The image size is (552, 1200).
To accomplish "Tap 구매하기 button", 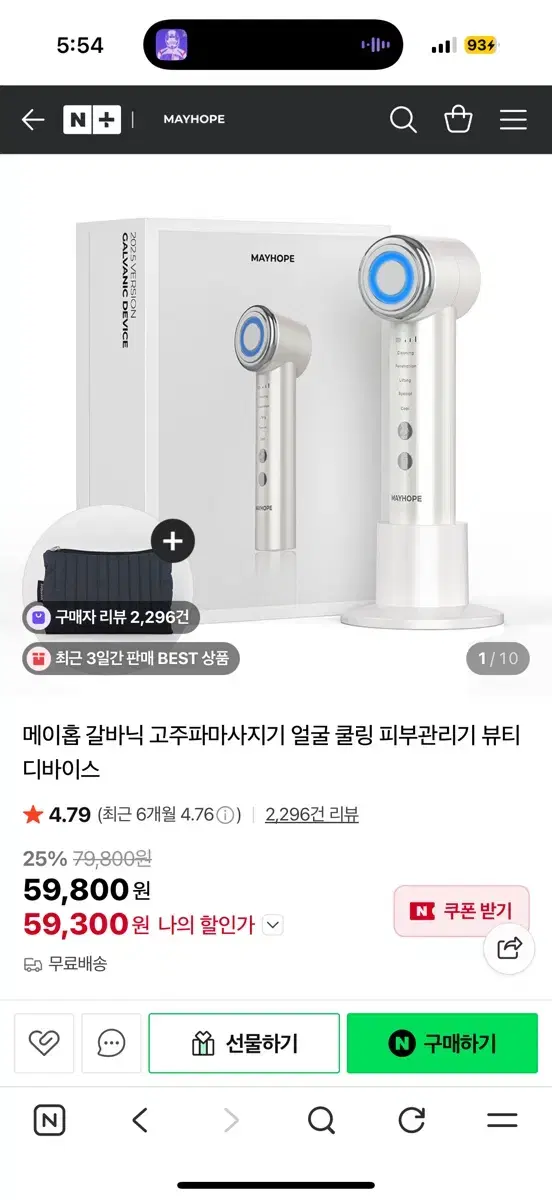I will point(442,1044).
